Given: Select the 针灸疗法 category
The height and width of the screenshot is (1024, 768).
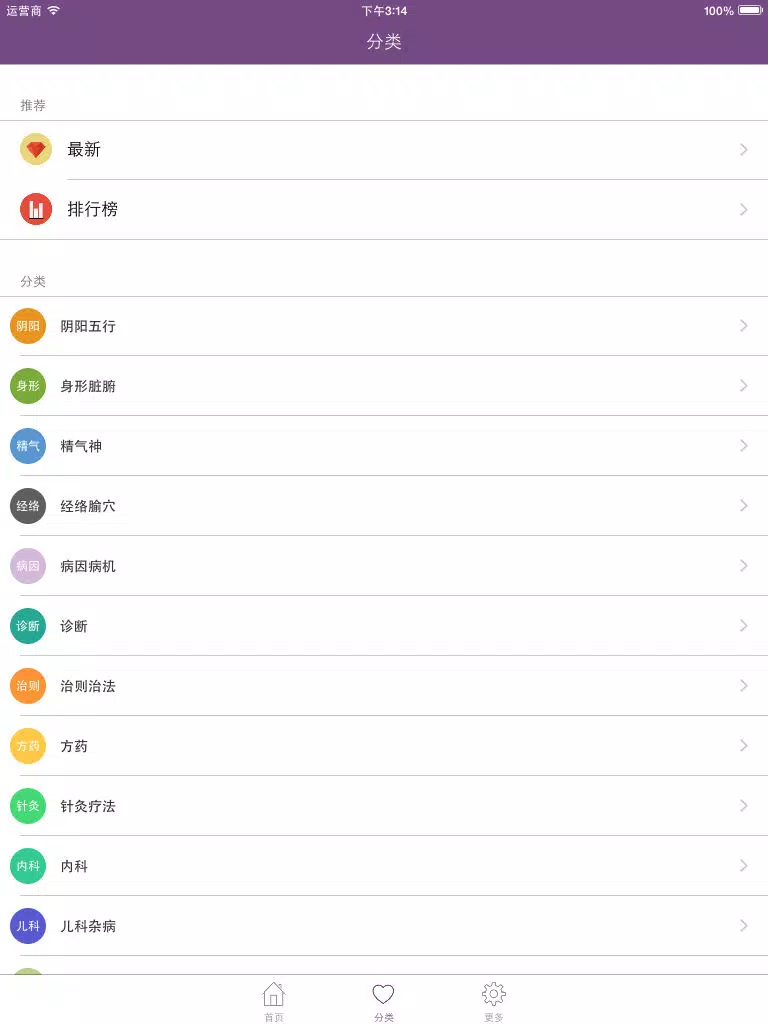Looking at the screenshot, I should point(384,806).
